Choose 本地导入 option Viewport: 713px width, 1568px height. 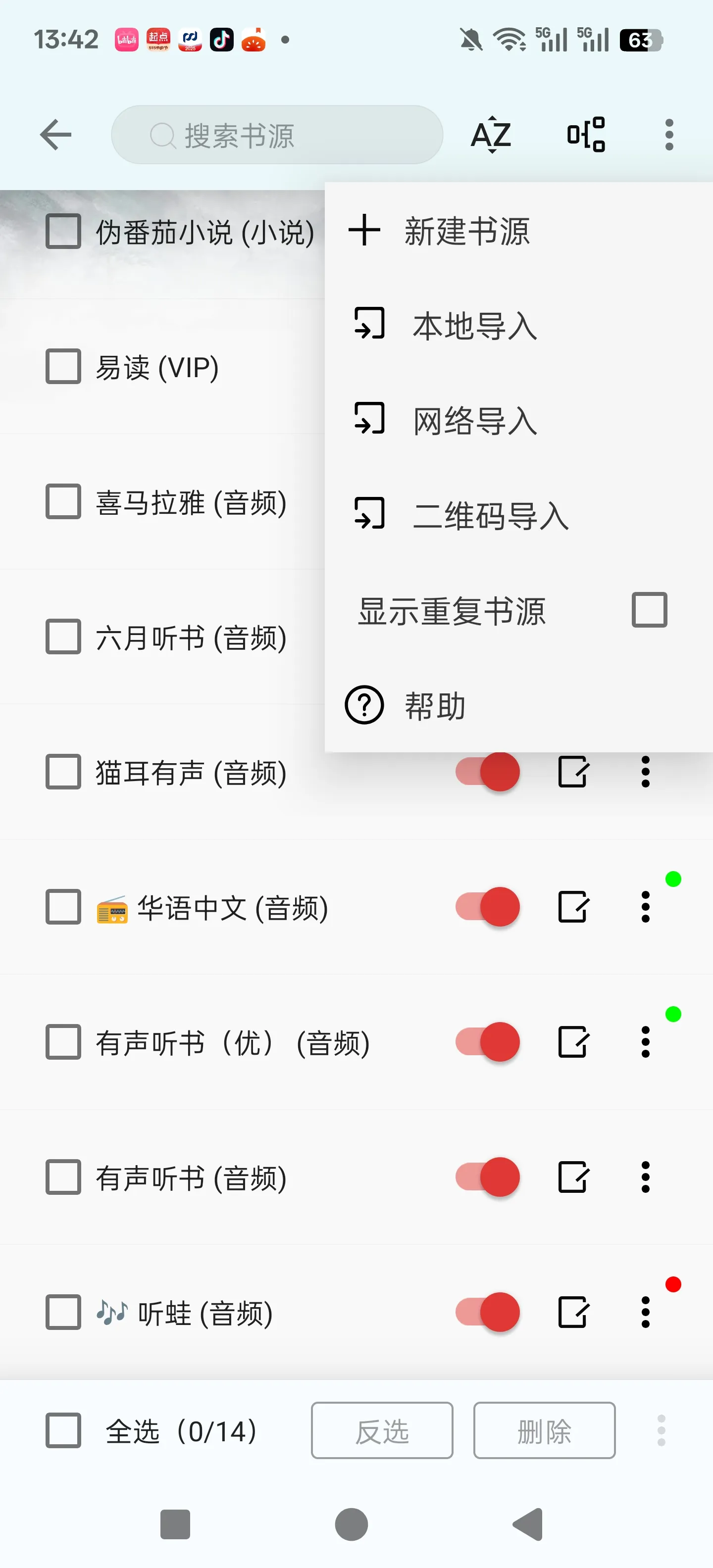pos(474,326)
